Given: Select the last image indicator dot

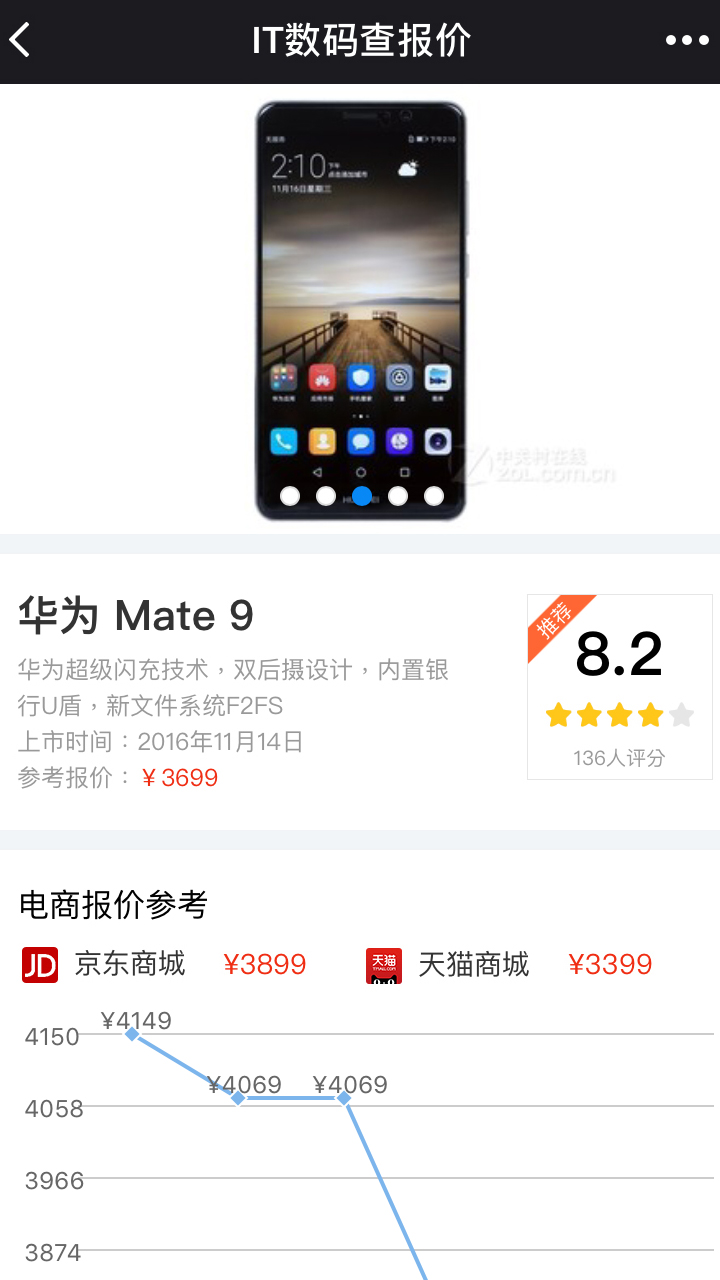Looking at the screenshot, I should [434, 496].
